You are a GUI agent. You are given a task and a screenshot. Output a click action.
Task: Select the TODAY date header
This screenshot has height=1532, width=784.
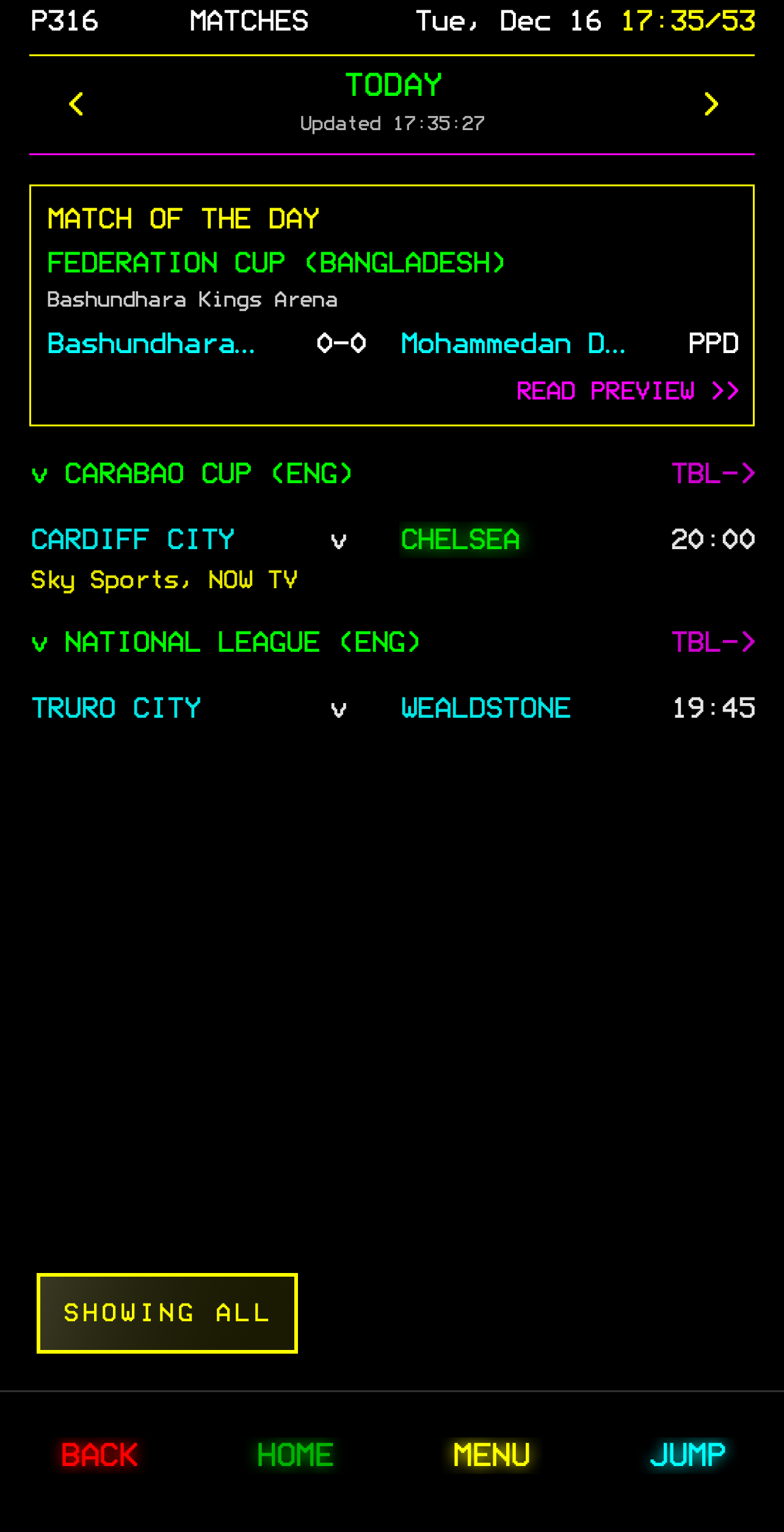pyautogui.click(x=394, y=85)
